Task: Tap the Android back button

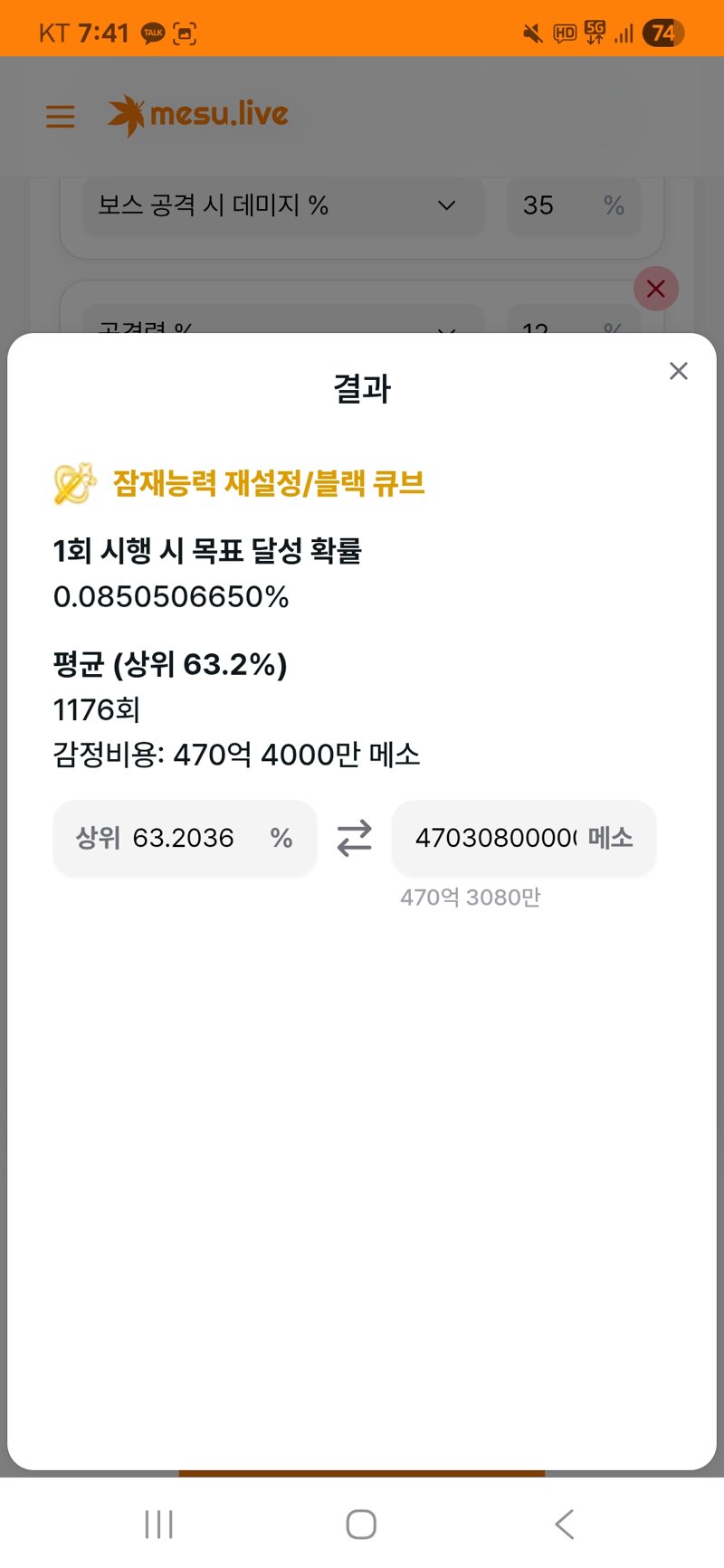Action: pos(564,1525)
